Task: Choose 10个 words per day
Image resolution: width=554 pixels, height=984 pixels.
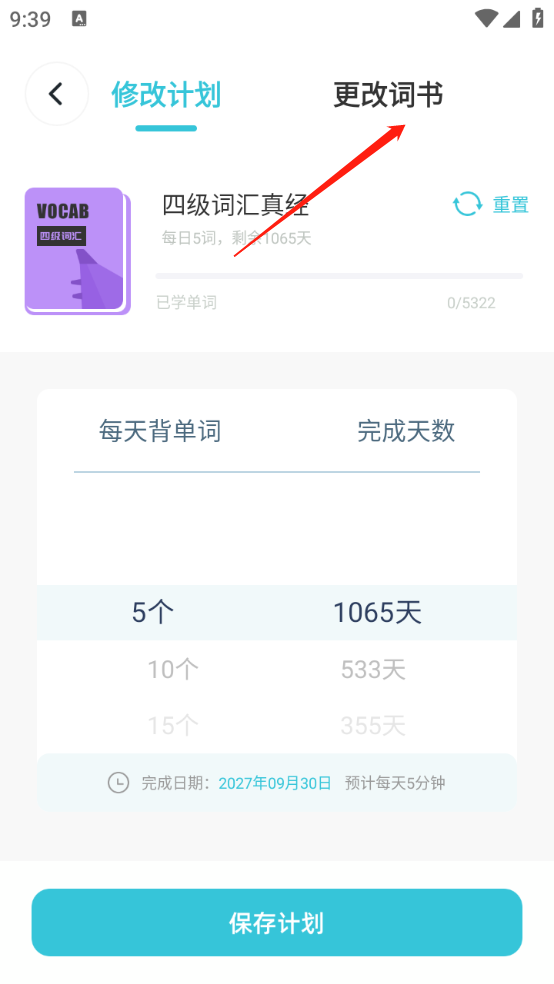Action: (173, 670)
